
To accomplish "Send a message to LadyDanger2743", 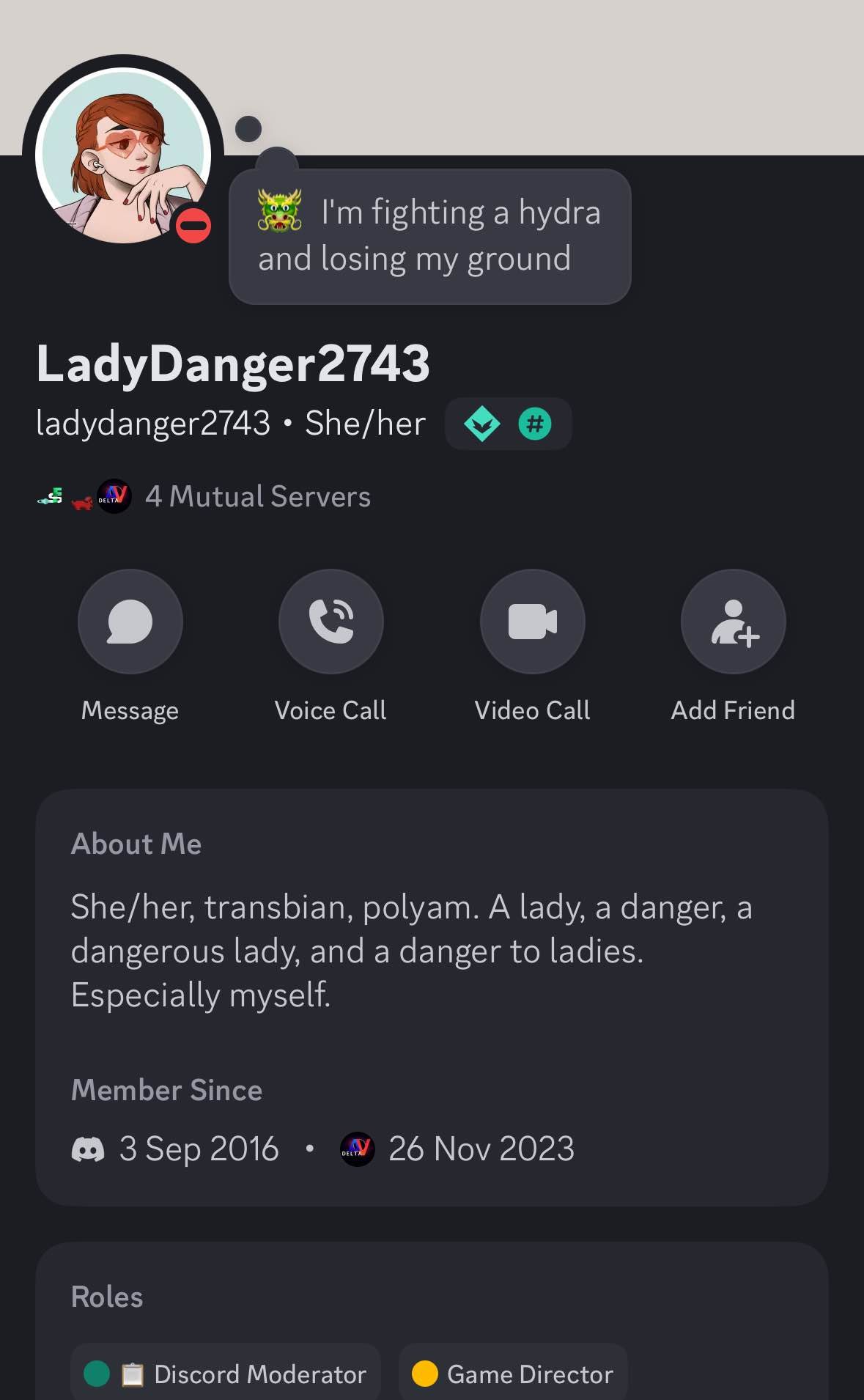I will tap(130, 622).
